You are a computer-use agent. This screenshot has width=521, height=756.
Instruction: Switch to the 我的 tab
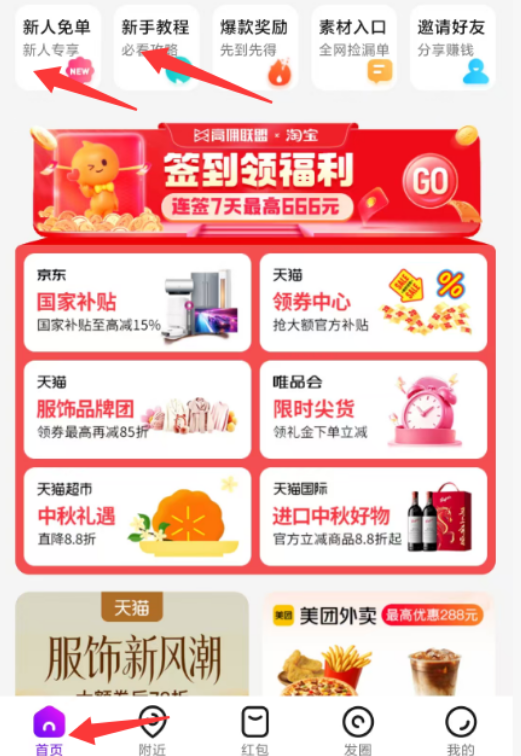[461, 730]
